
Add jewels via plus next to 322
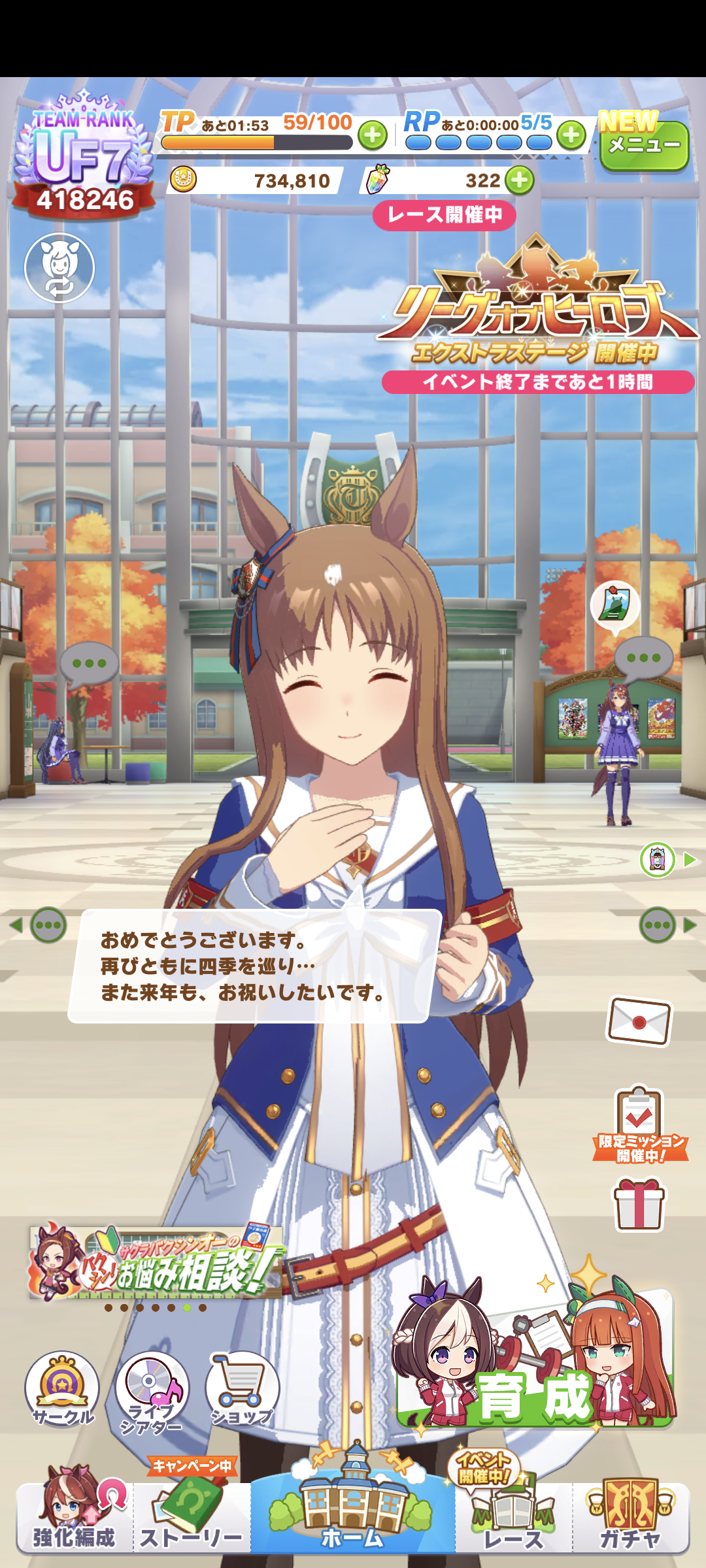(x=520, y=180)
